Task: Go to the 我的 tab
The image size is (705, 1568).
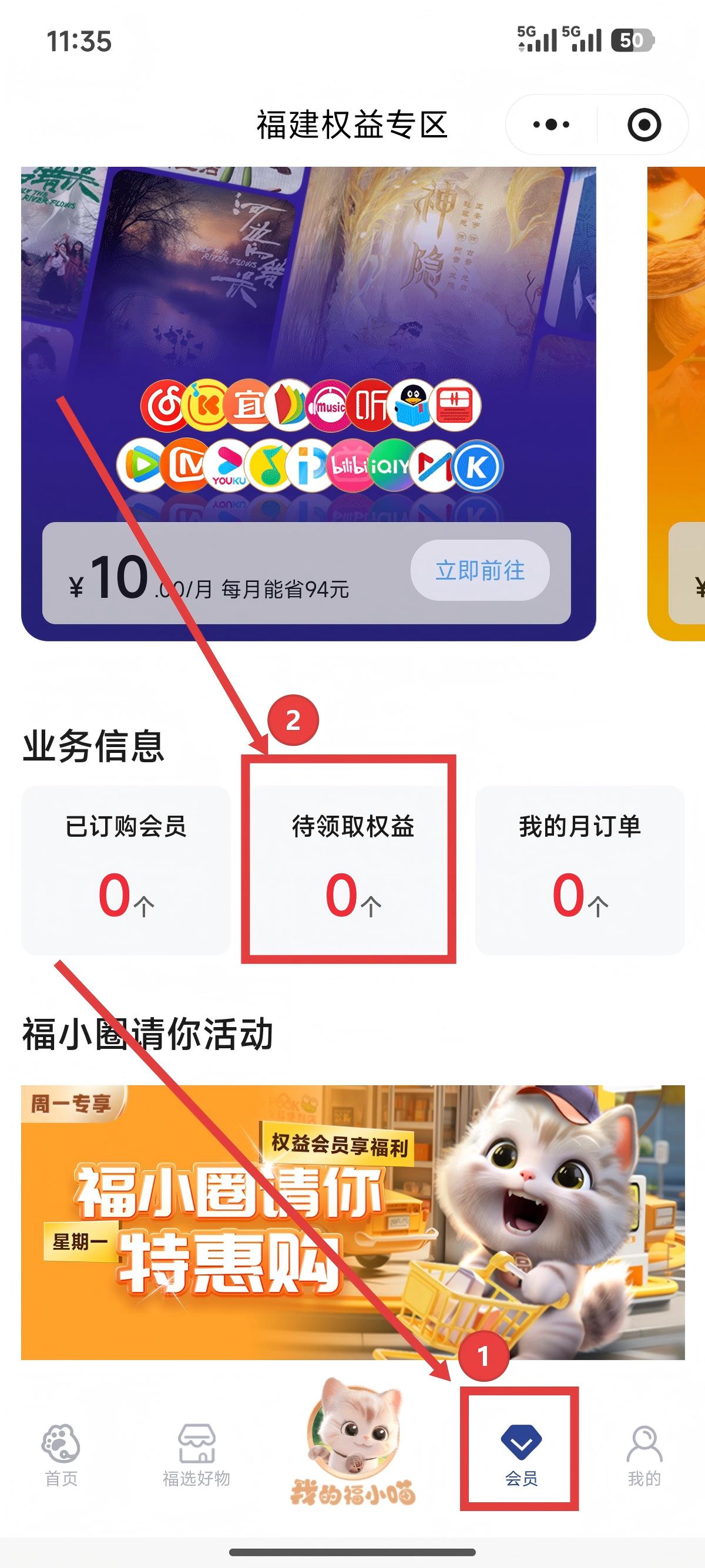Action: point(644,1456)
